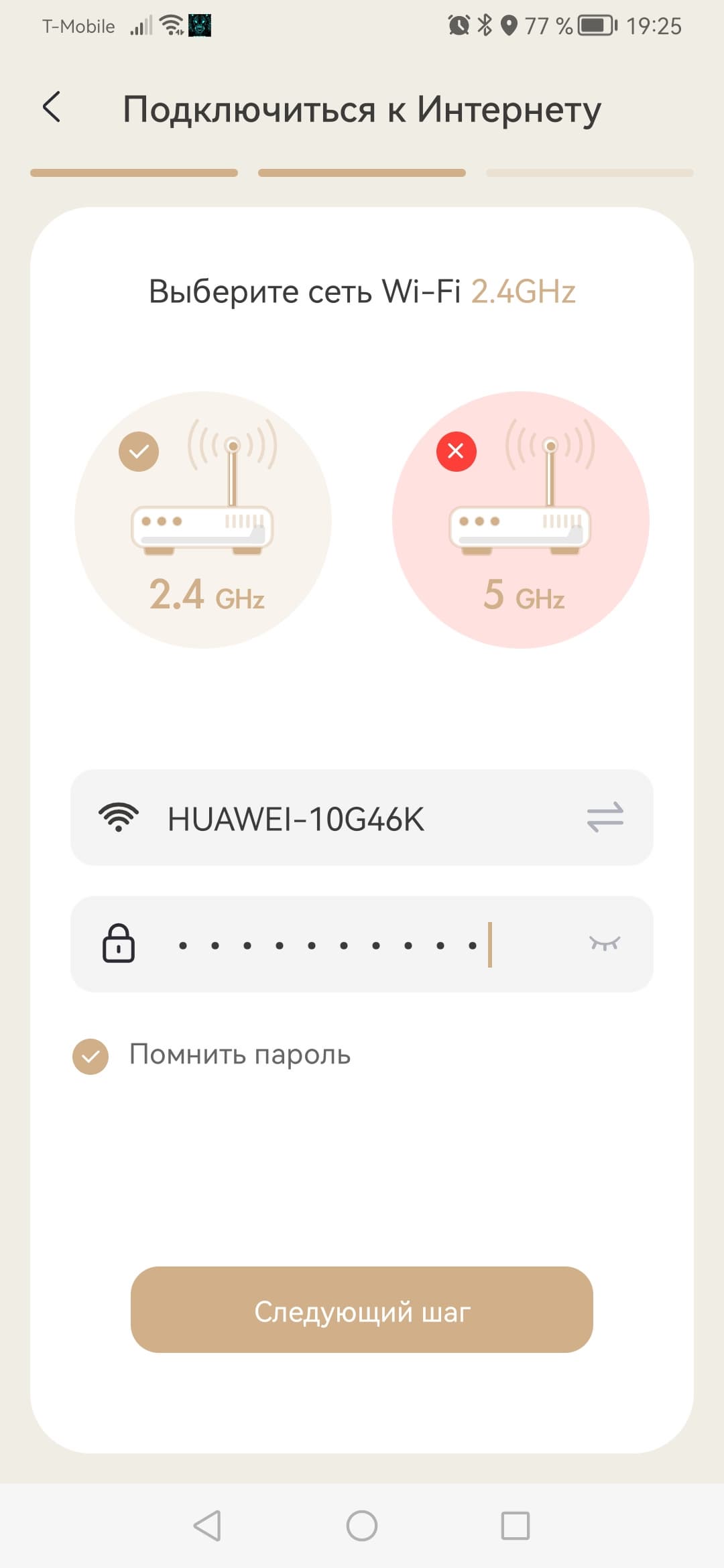Switch Wi-Fi network via the arrows icon

click(605, 818)
